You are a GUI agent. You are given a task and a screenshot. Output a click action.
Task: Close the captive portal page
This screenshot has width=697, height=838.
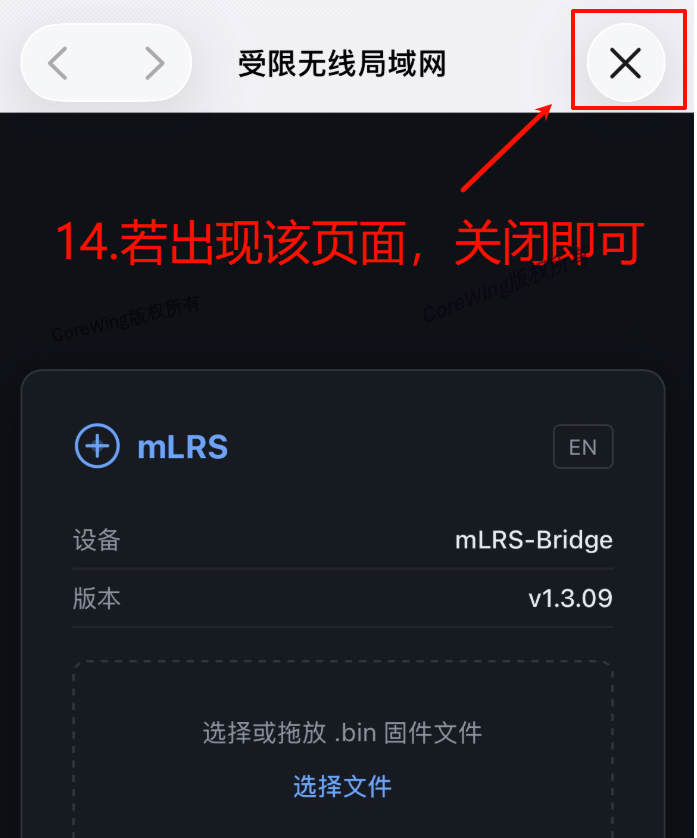pos(626,64)
